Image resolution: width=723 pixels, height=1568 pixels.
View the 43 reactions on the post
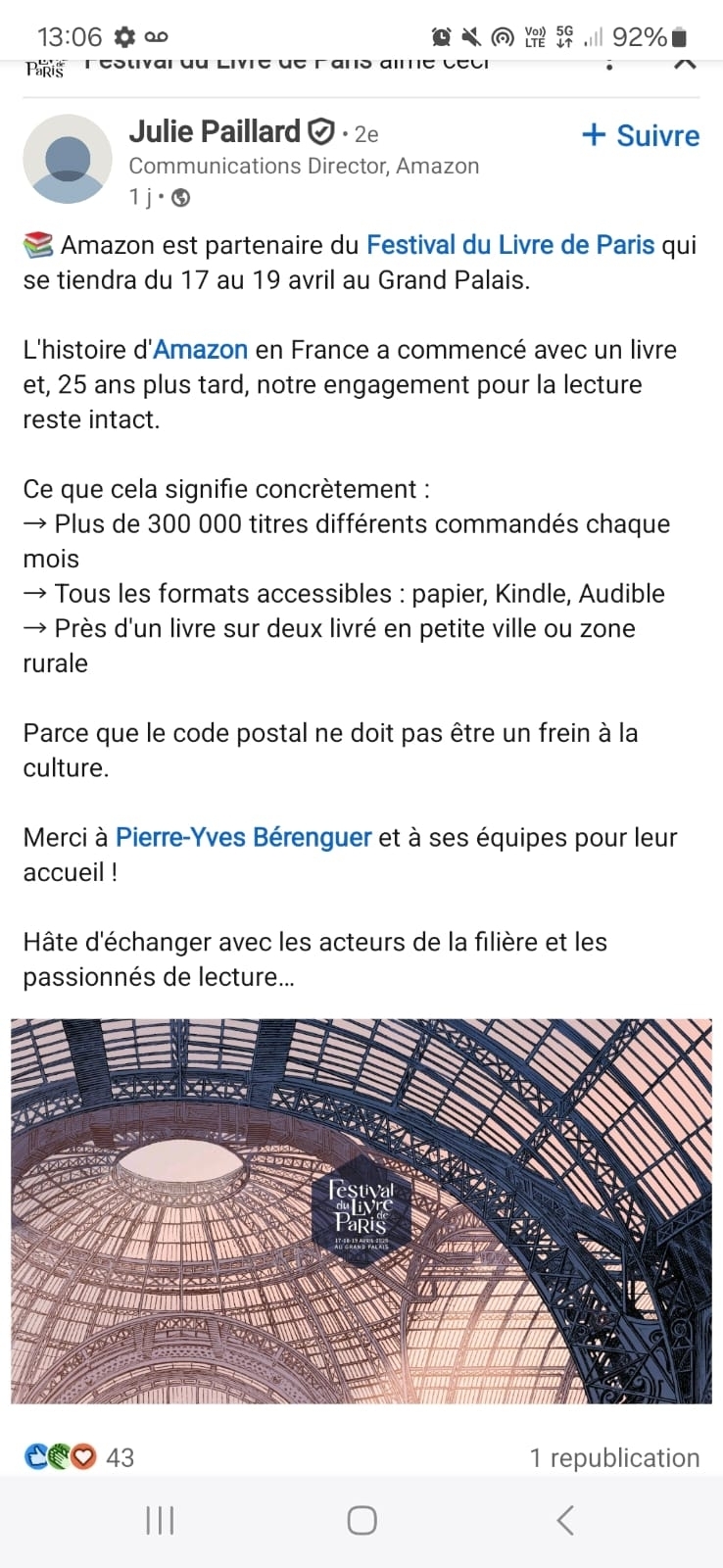[x=79, y=1457]
